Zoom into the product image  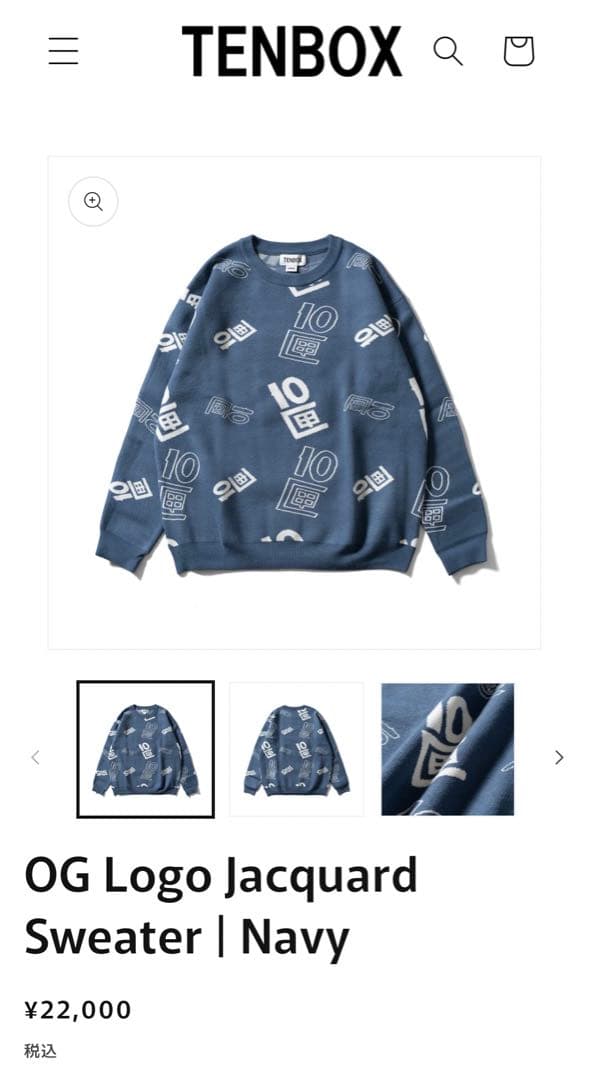[93, 201]
